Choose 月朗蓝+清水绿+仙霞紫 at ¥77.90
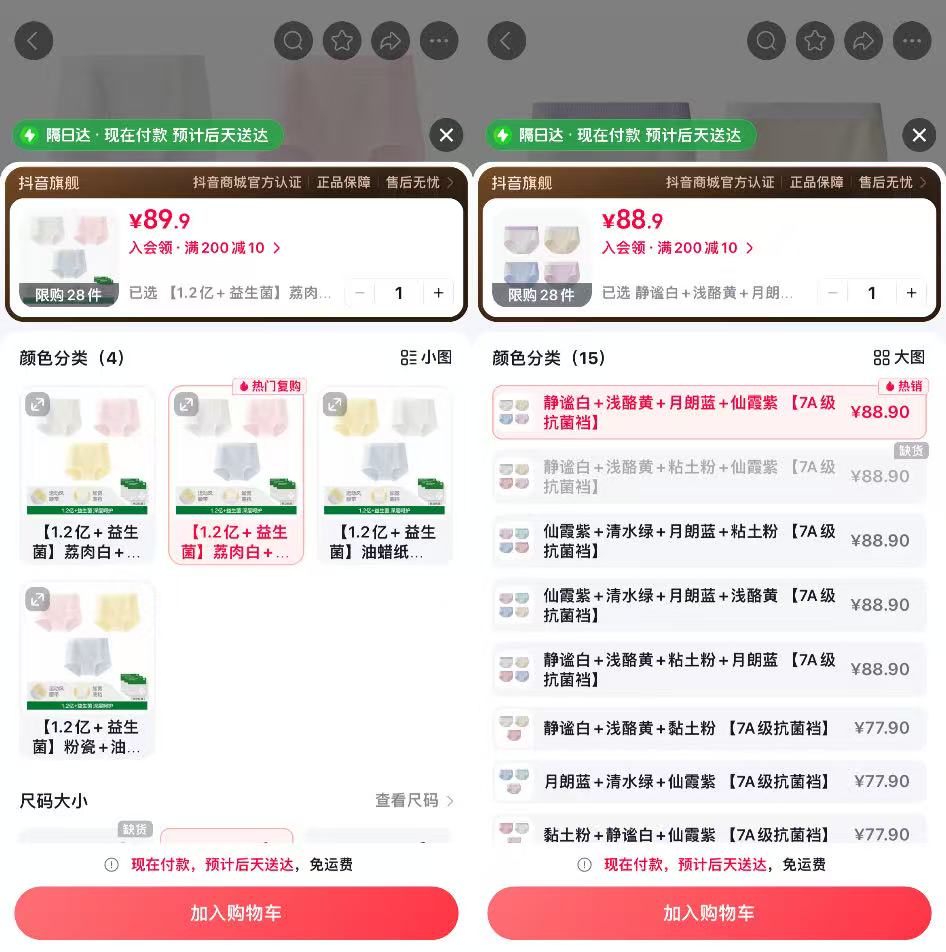Viewport: 946px width, 952px height. point(709,781)
